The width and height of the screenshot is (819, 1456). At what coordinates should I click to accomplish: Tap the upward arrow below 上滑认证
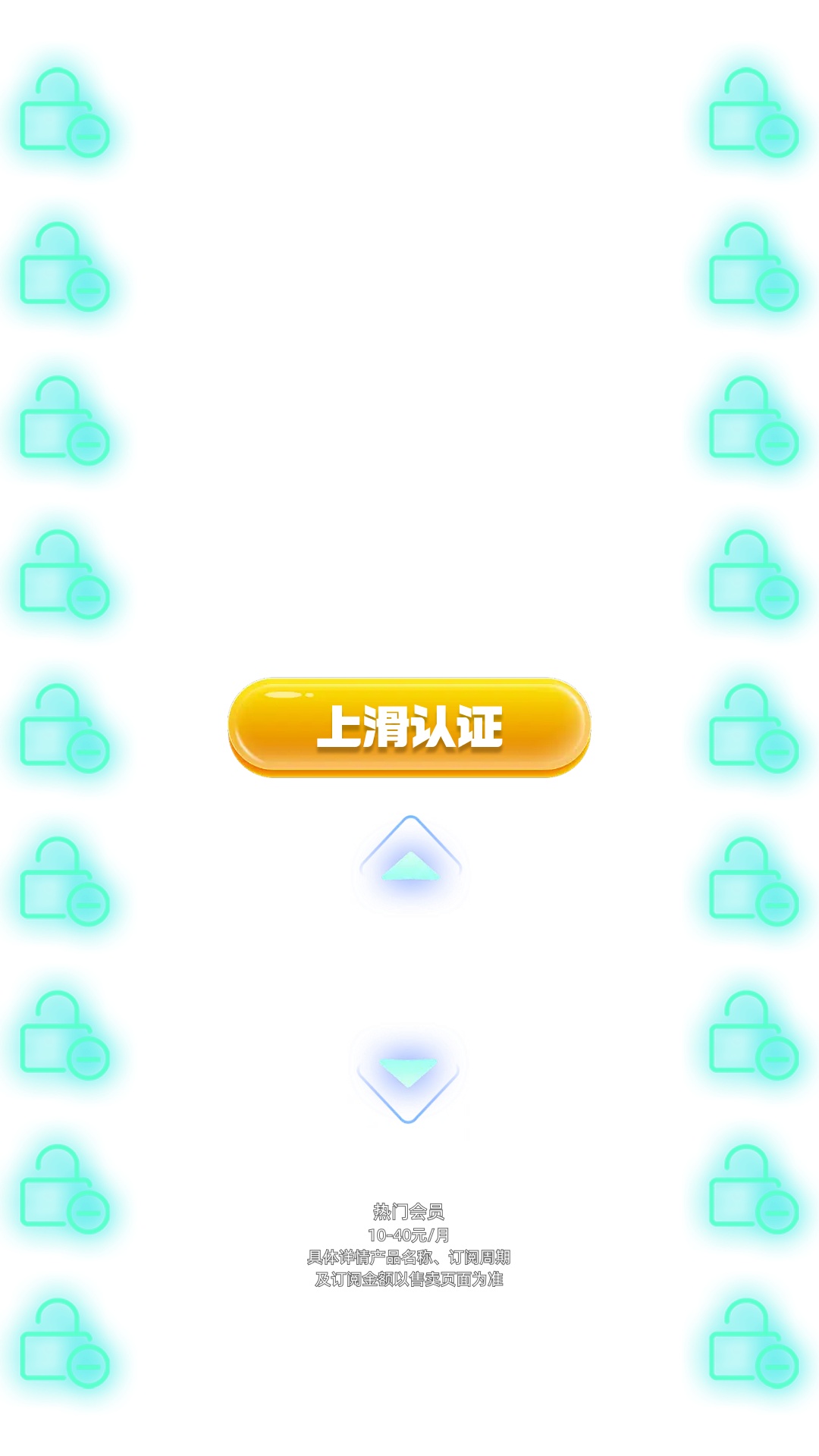[410, 864]
